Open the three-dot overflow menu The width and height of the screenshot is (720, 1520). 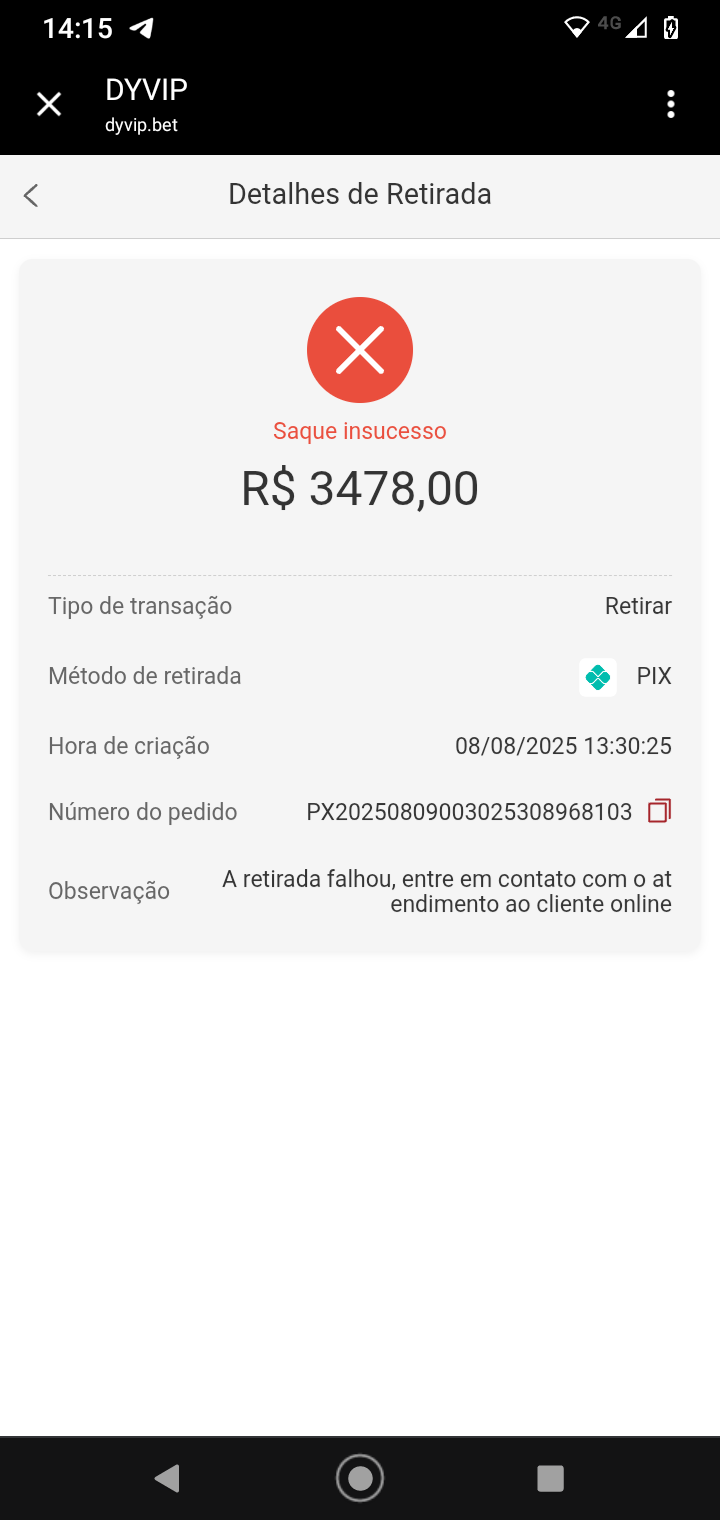(669, 104)
